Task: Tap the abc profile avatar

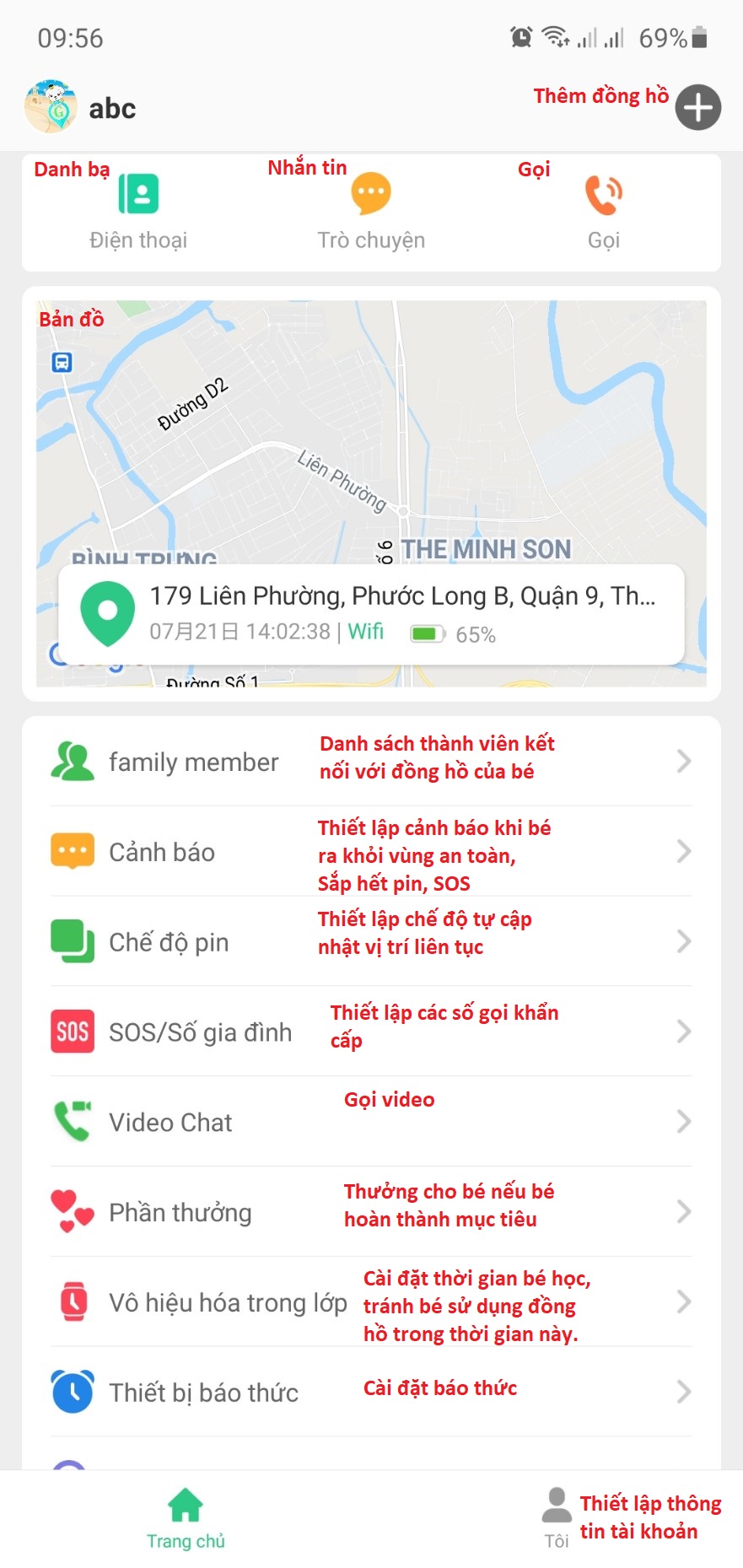Action: click(x=51, y=108)
